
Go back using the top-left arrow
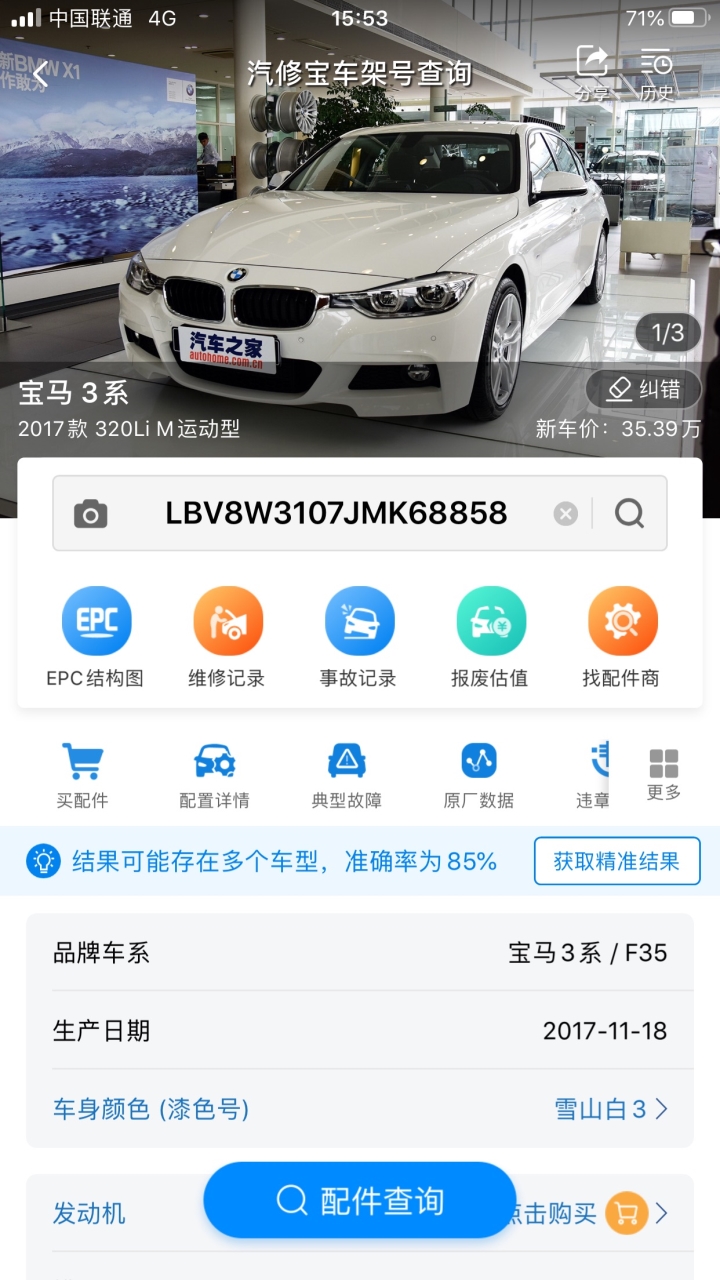[x=40, y=73]
